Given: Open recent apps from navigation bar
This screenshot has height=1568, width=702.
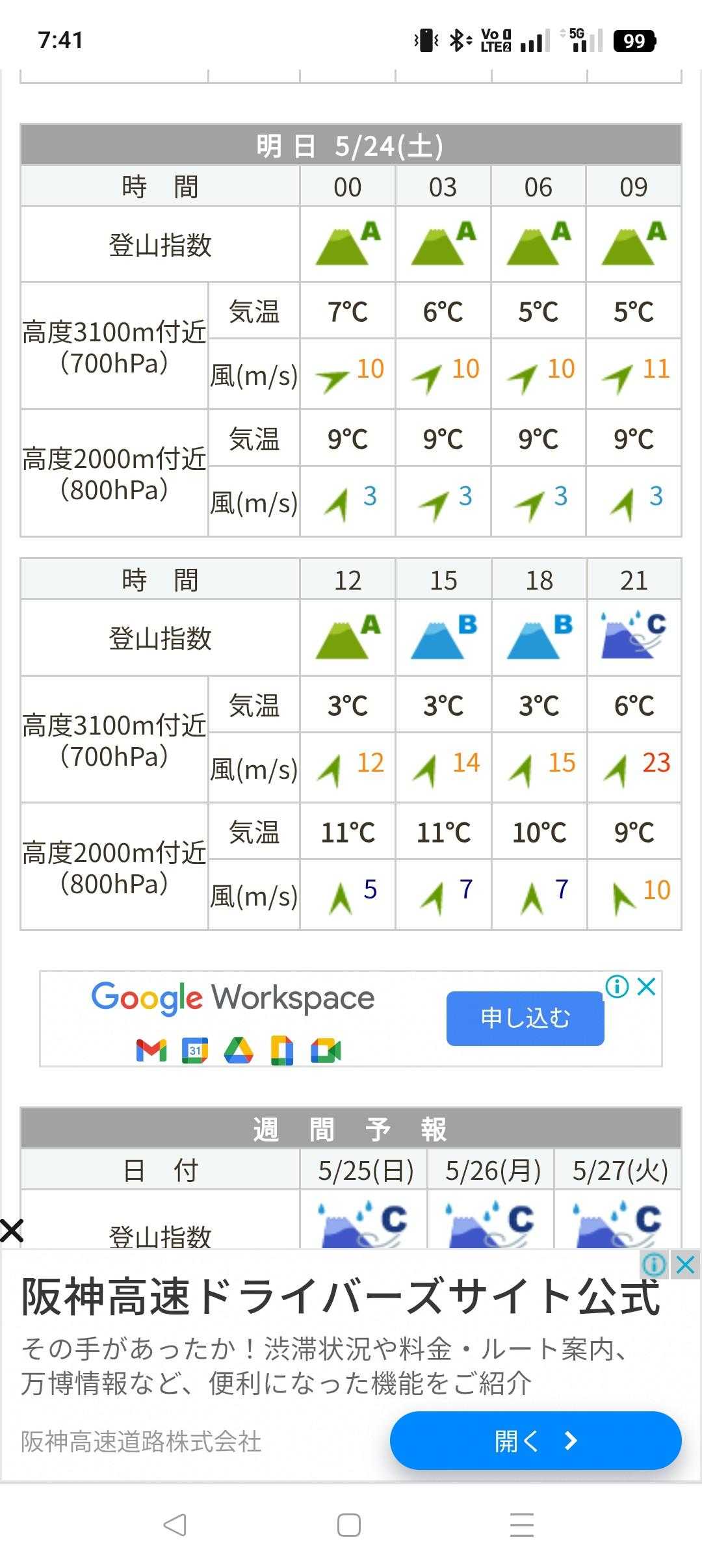Looking at the screenshot, I should (x=522, y=1525).
